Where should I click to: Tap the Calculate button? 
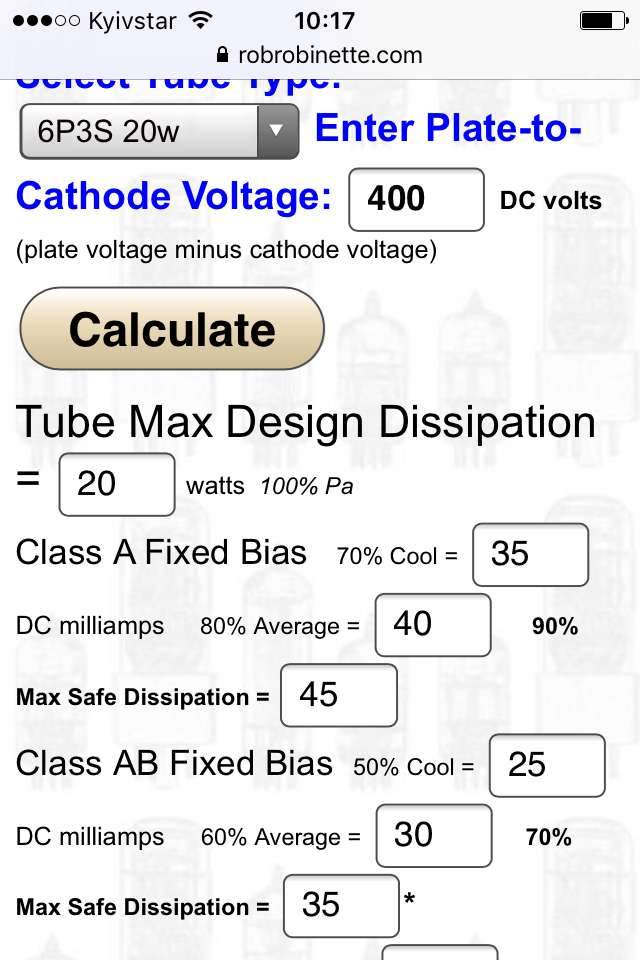pyautogui.click(x=172, y=329)
